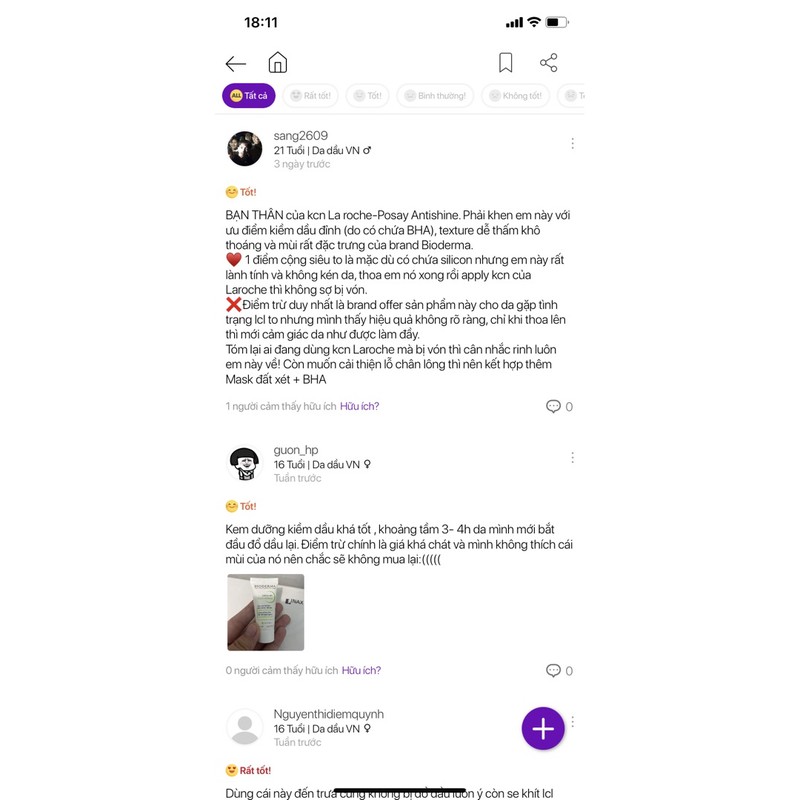The width and height of the screenshot is (800, 800).
Task: View guon_hp's product photo
Action: (265, 612)
